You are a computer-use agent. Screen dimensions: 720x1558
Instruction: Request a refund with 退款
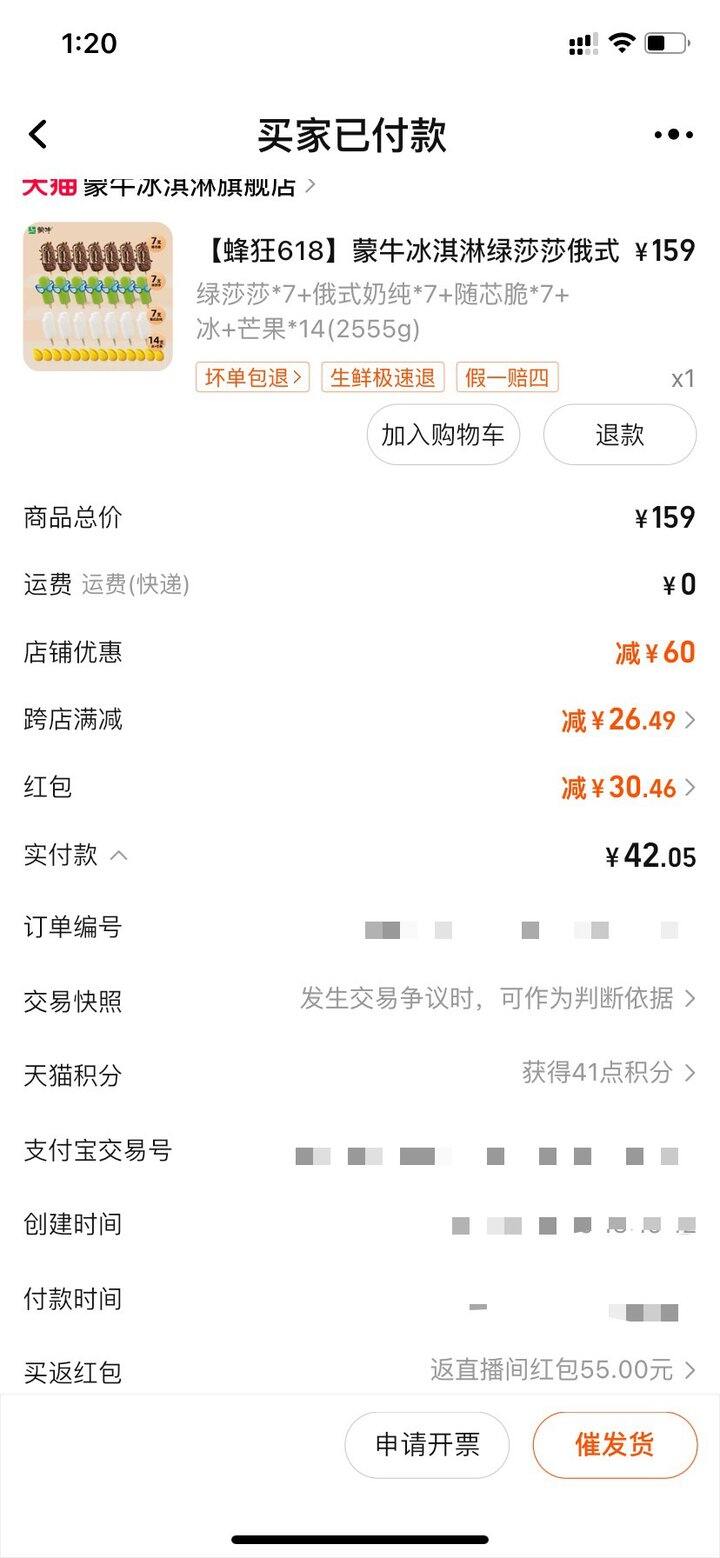[x=619, y=435]
